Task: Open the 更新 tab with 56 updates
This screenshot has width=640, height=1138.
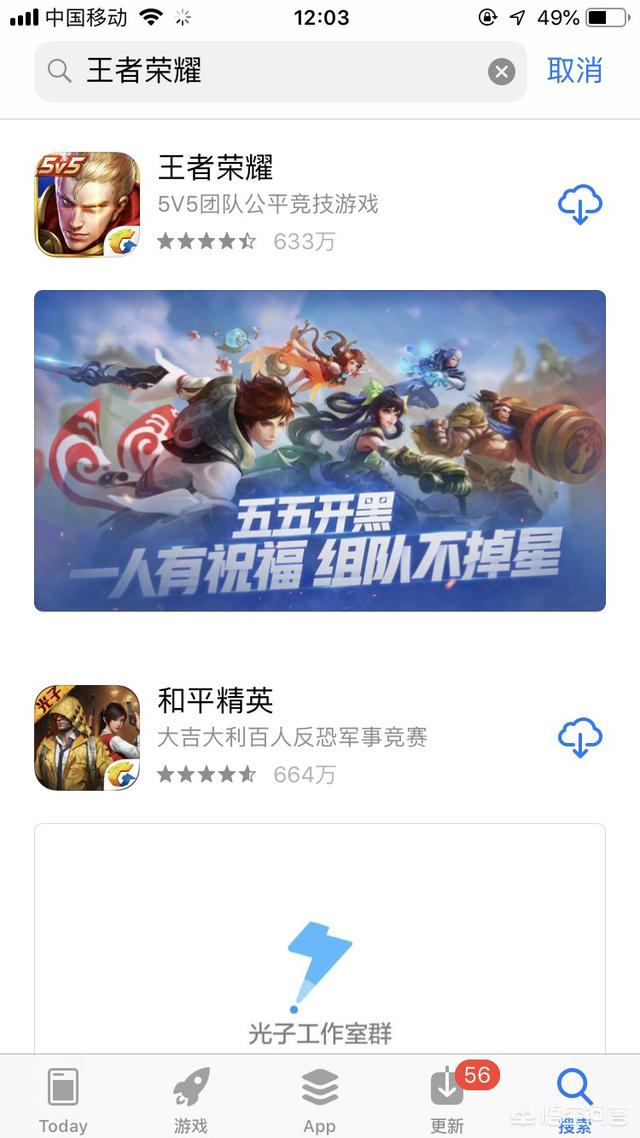Action: pos(447,1098)
